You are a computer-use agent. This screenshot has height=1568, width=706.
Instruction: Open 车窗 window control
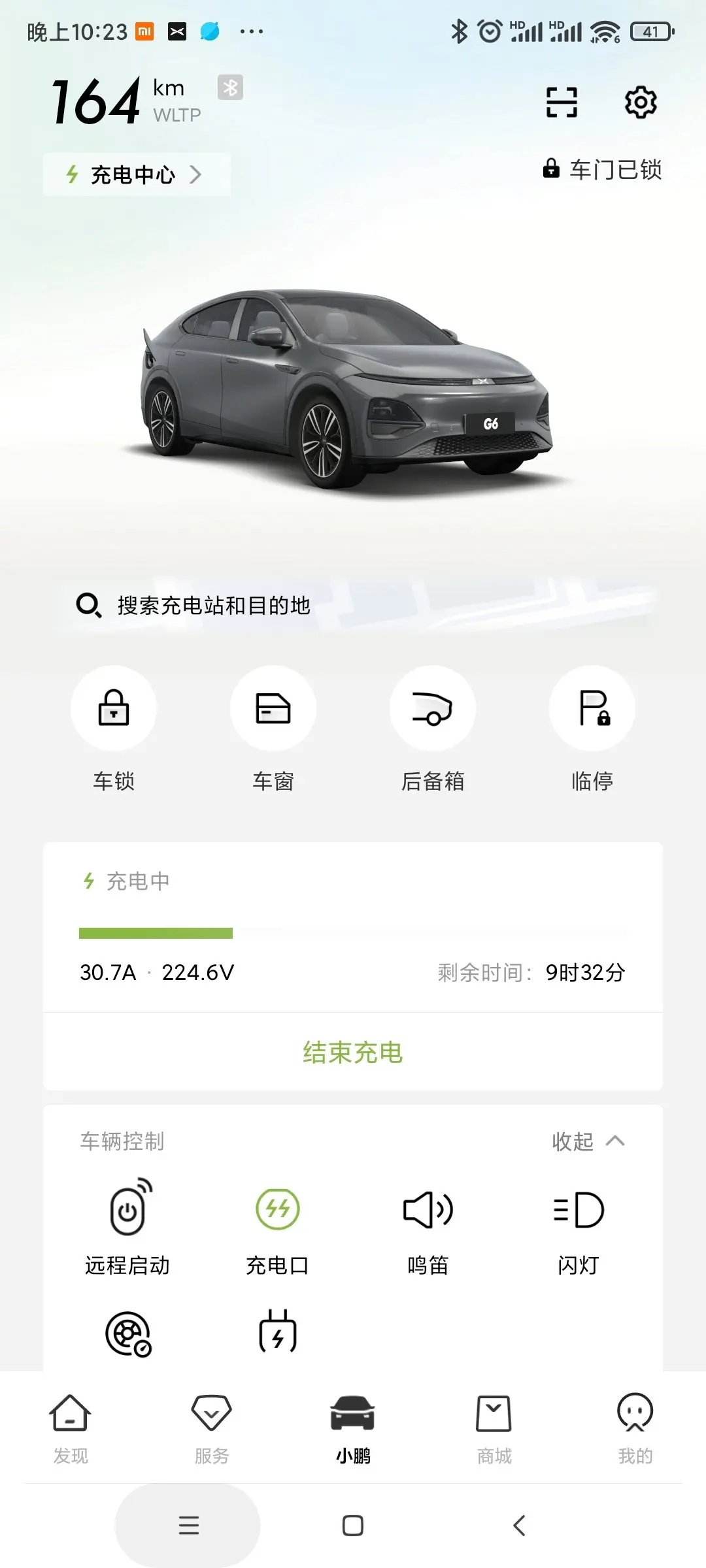coord(273,708)
